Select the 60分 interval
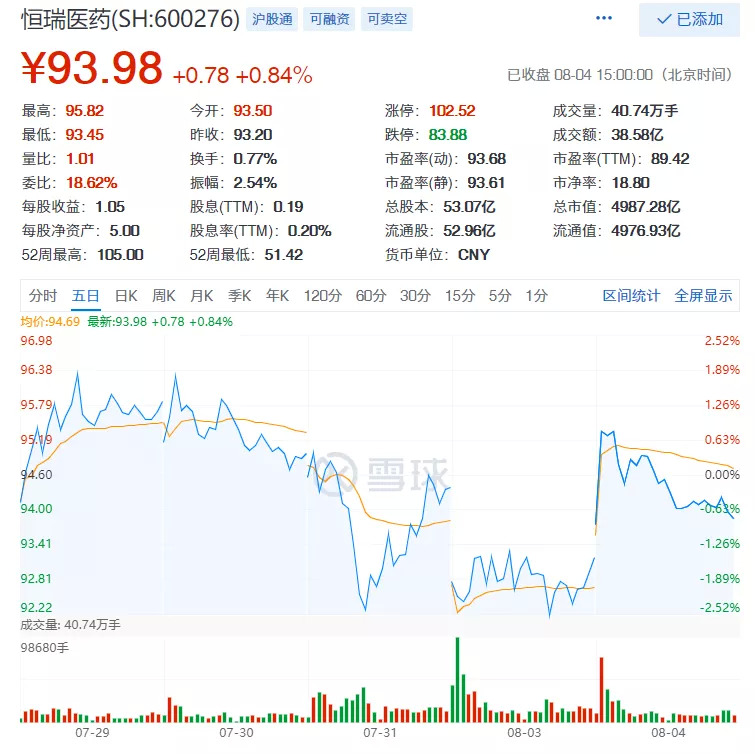The height and width of the screenshot is (754, 755). [371, 295]
